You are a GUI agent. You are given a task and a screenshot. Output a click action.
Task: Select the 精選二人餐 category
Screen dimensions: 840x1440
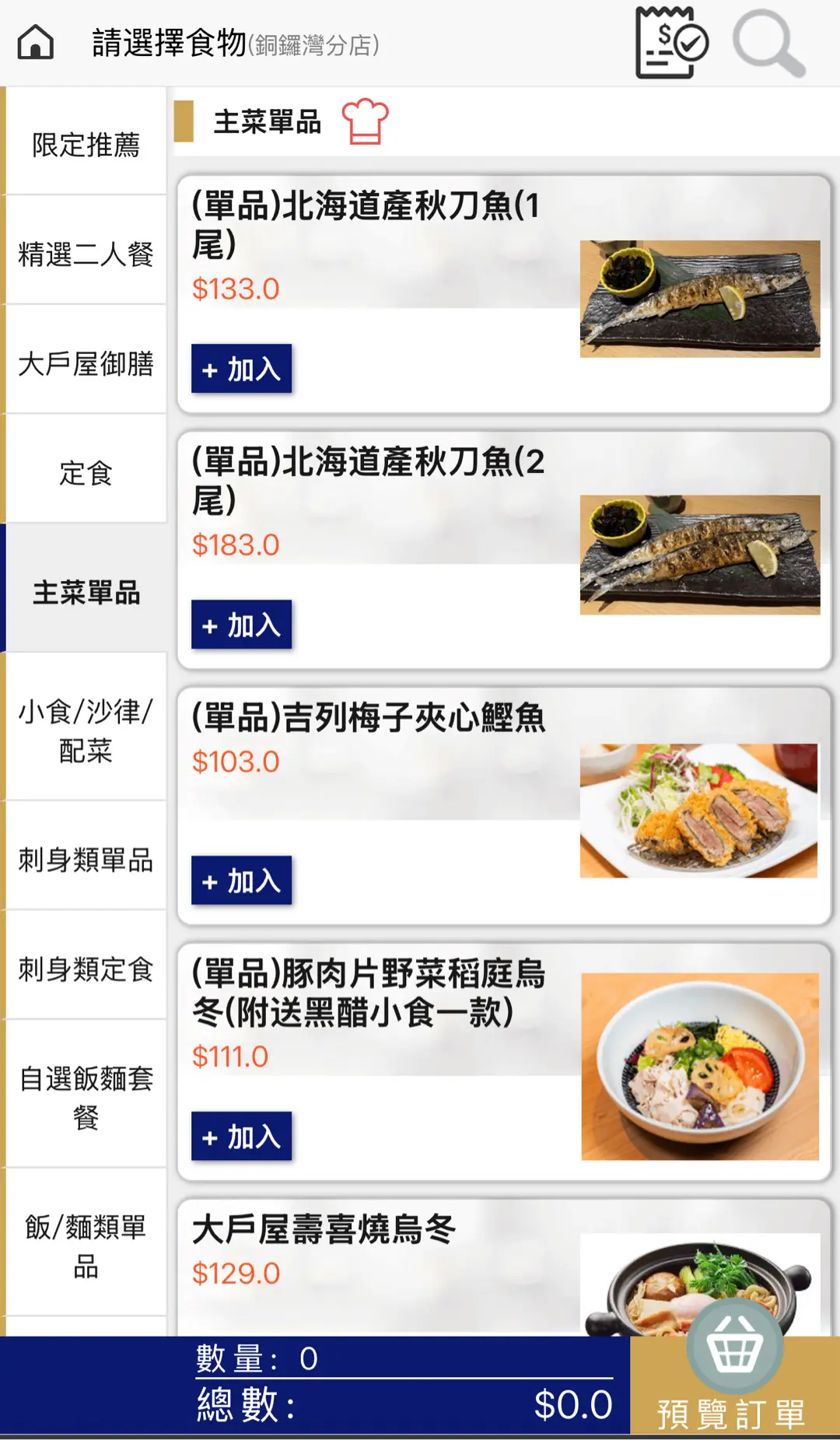[x=86, y=254]
